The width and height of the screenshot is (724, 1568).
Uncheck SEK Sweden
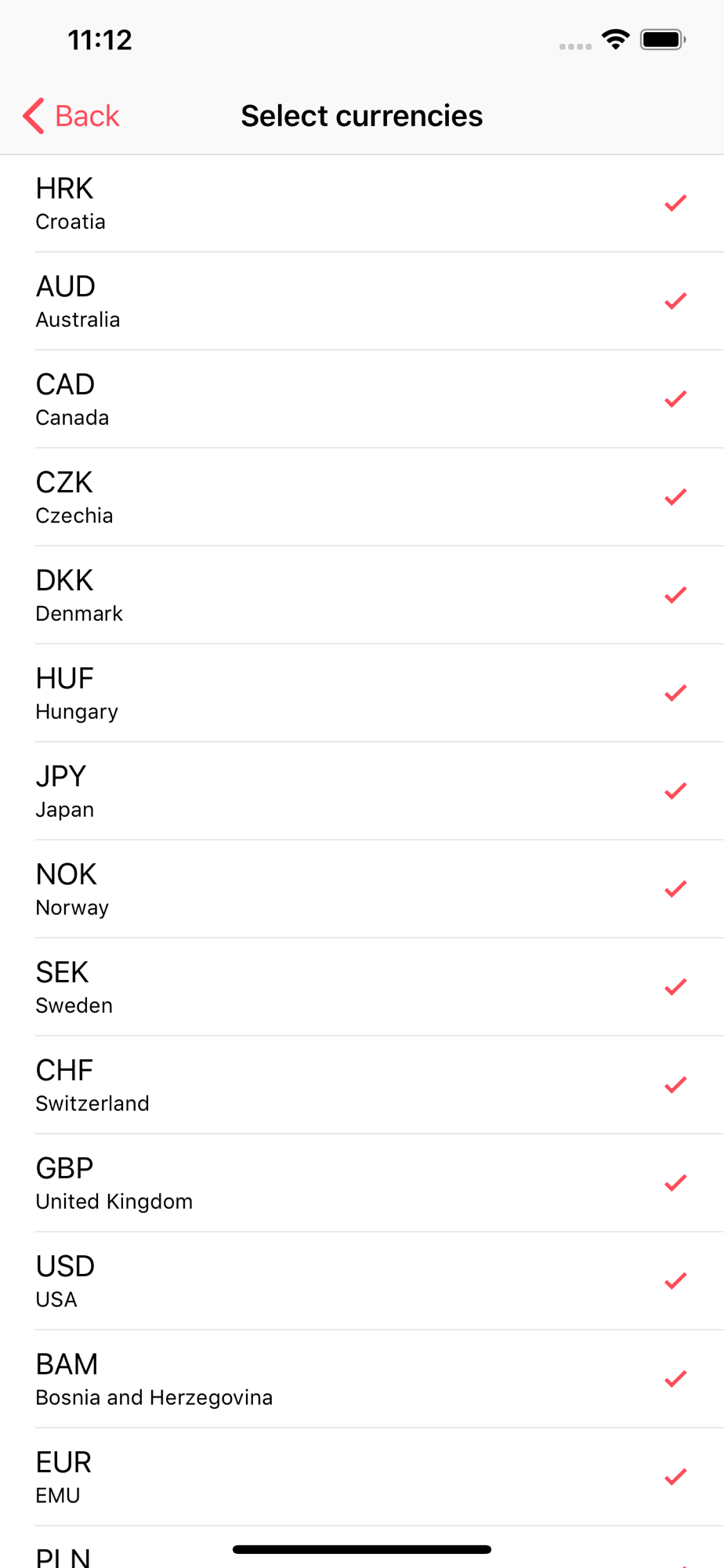[362, 988]
